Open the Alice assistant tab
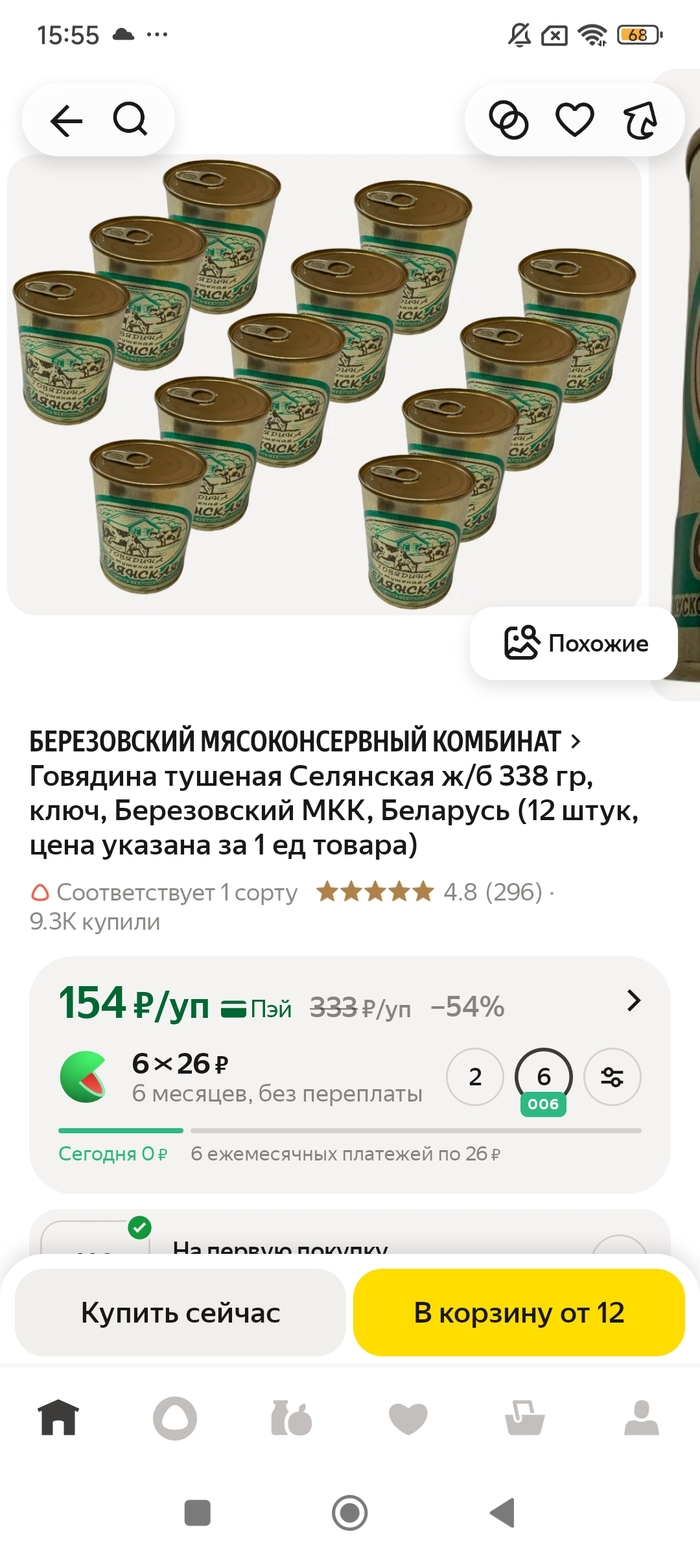 pos(175,1418)
